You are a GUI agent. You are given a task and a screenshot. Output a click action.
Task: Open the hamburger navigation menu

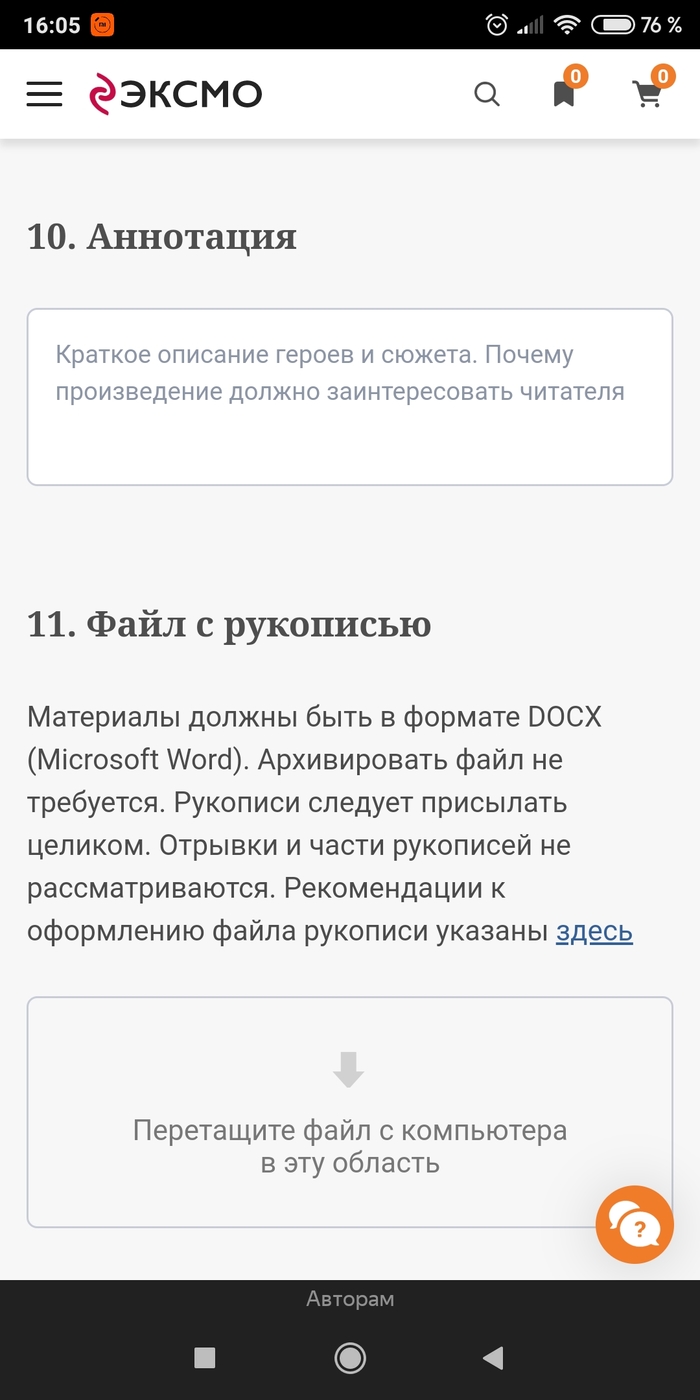pos(44,94)
